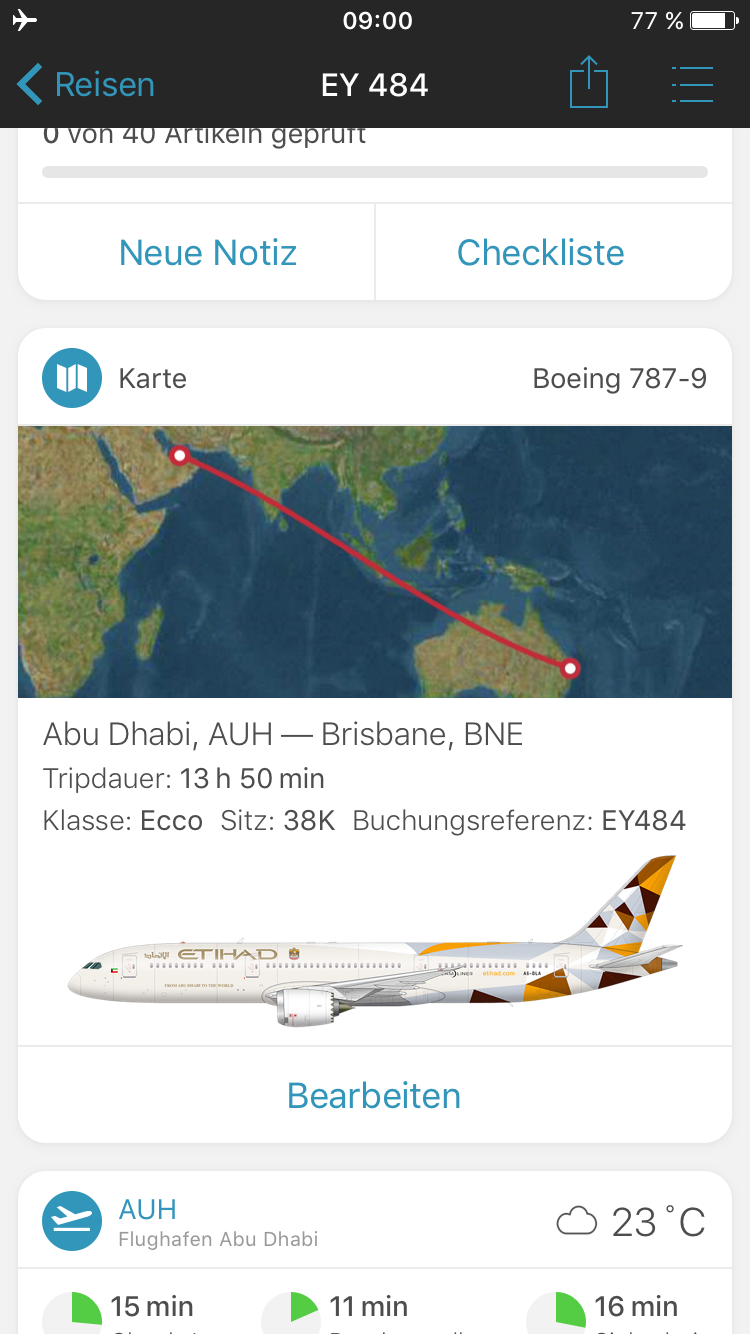Viewport: 750px width, 1334px height.
Task: Share flight EY 484
Action: point(589,83)
